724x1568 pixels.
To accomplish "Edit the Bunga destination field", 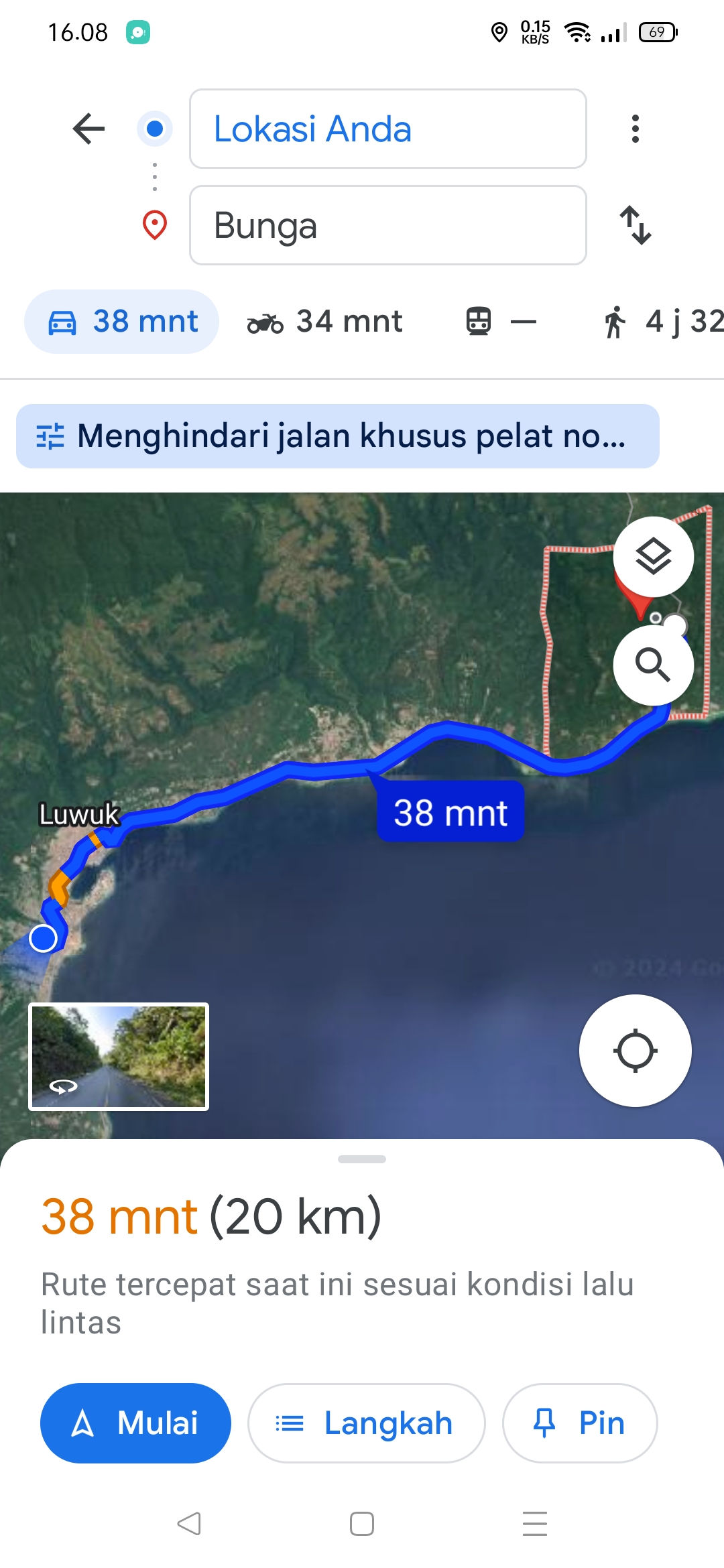I will click(387, 225).
